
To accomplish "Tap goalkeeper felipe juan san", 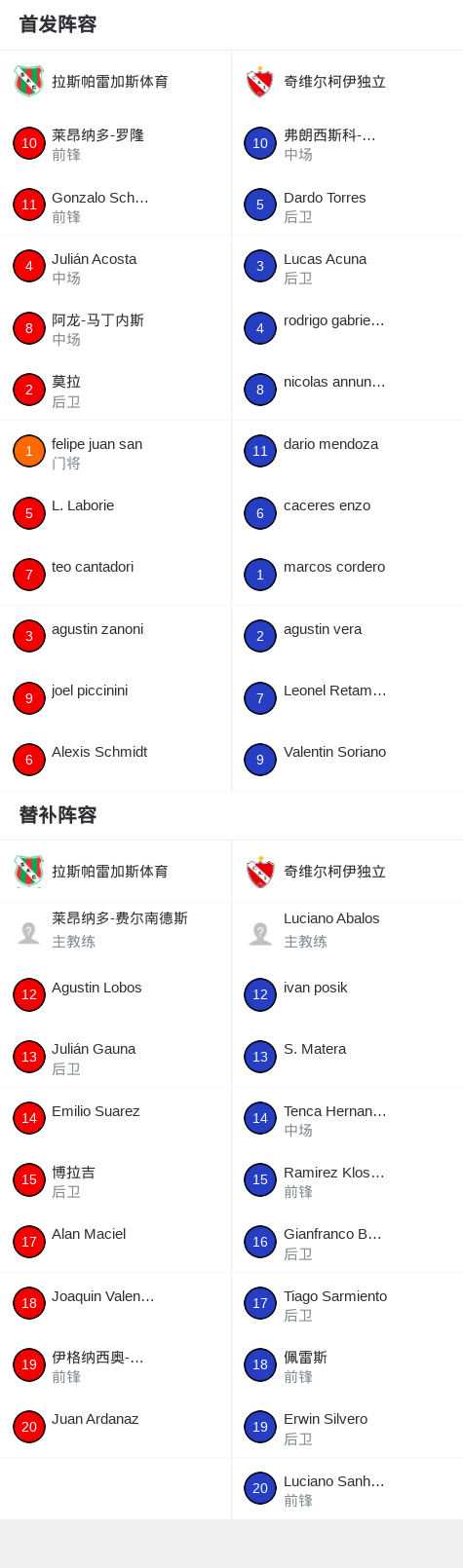I will [115, 452].
